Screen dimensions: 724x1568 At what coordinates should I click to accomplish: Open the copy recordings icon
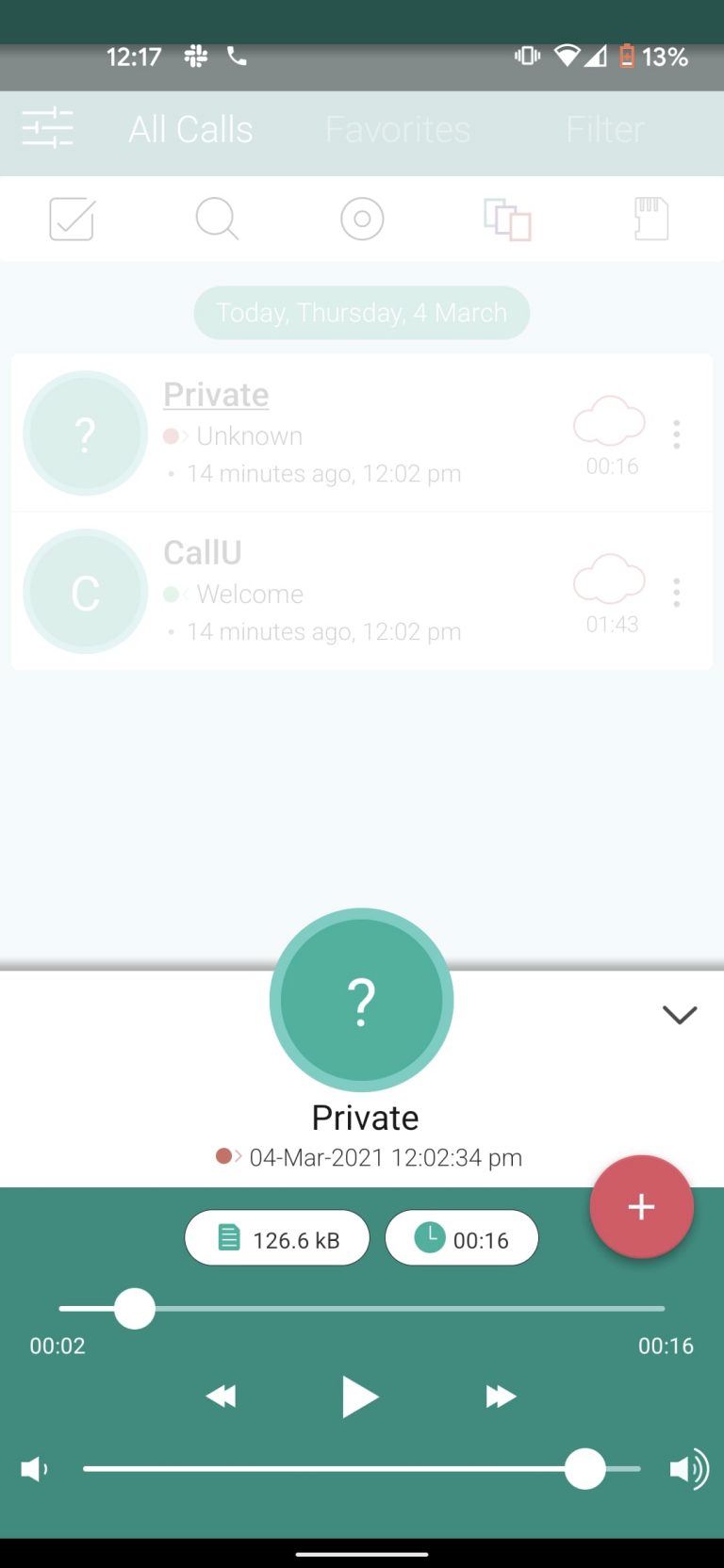506,218
